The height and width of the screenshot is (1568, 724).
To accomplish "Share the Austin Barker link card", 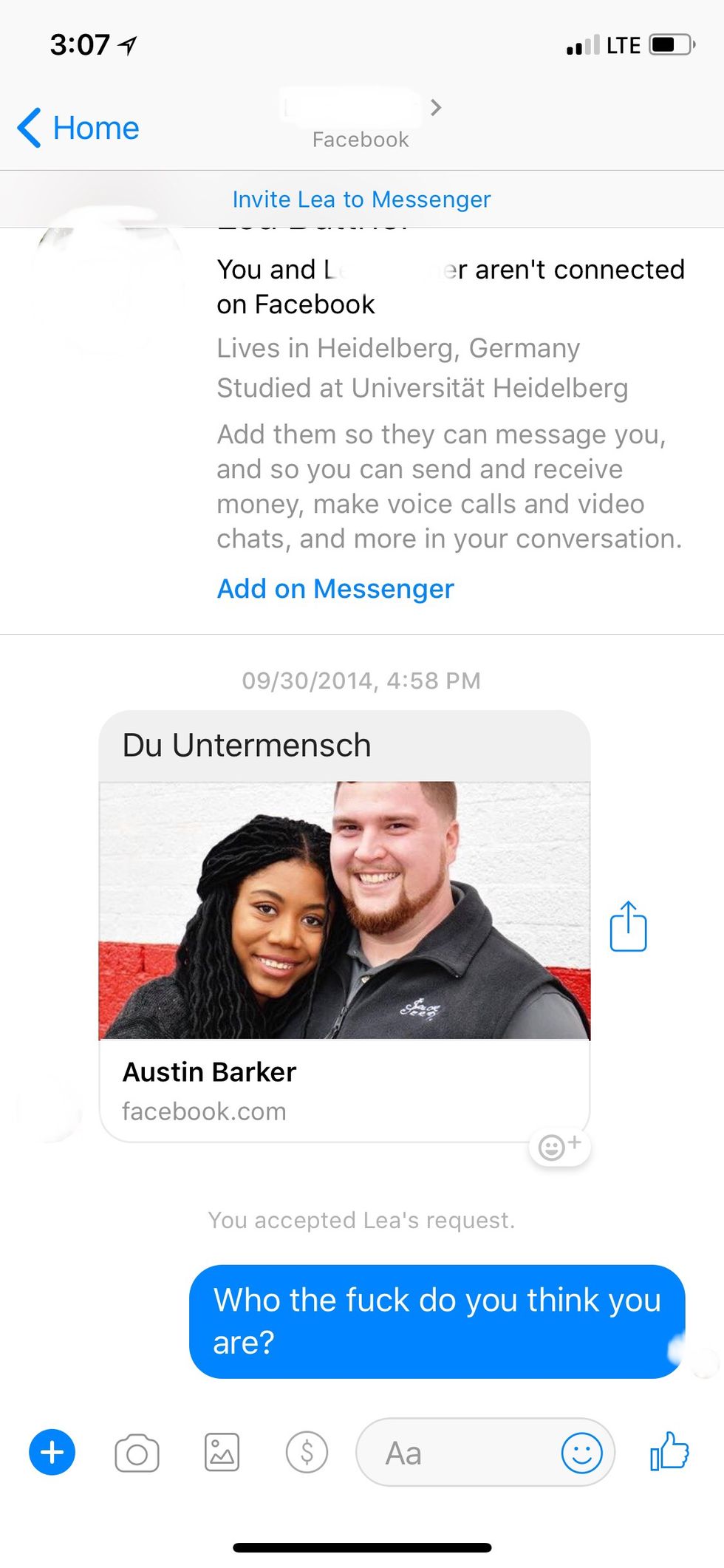I will [628, 927].
